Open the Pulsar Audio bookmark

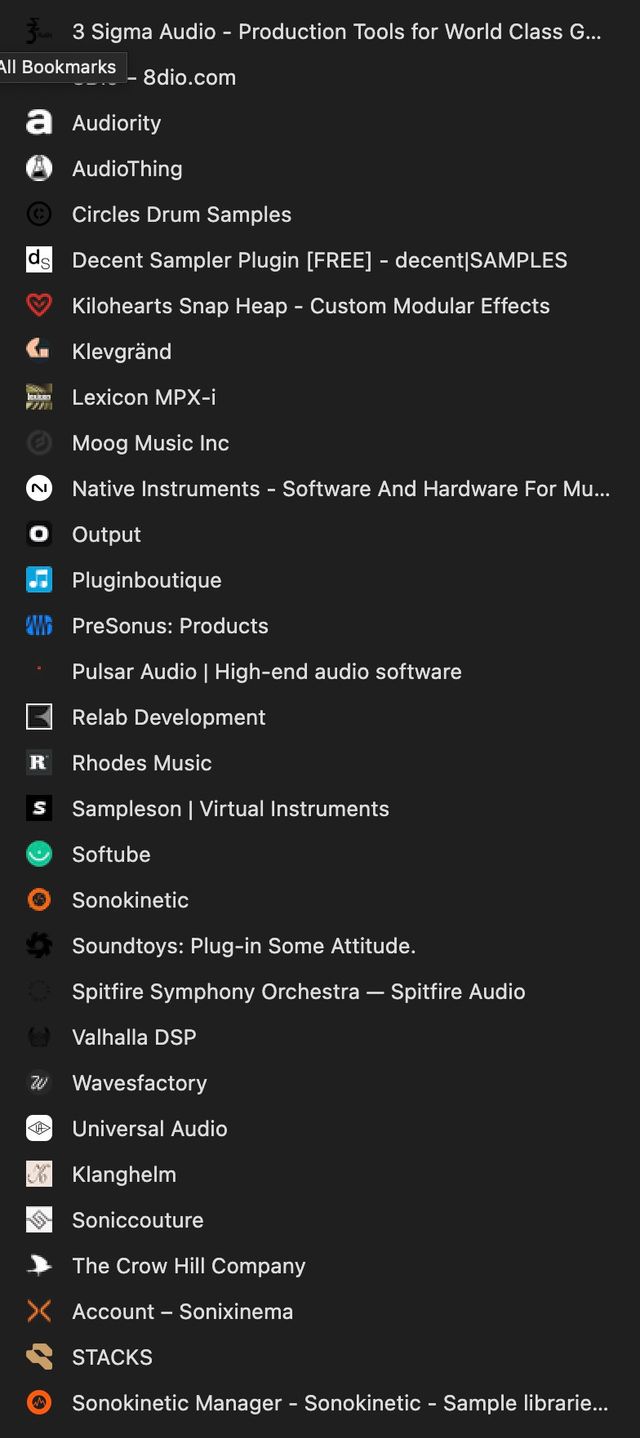pos(266,672)
